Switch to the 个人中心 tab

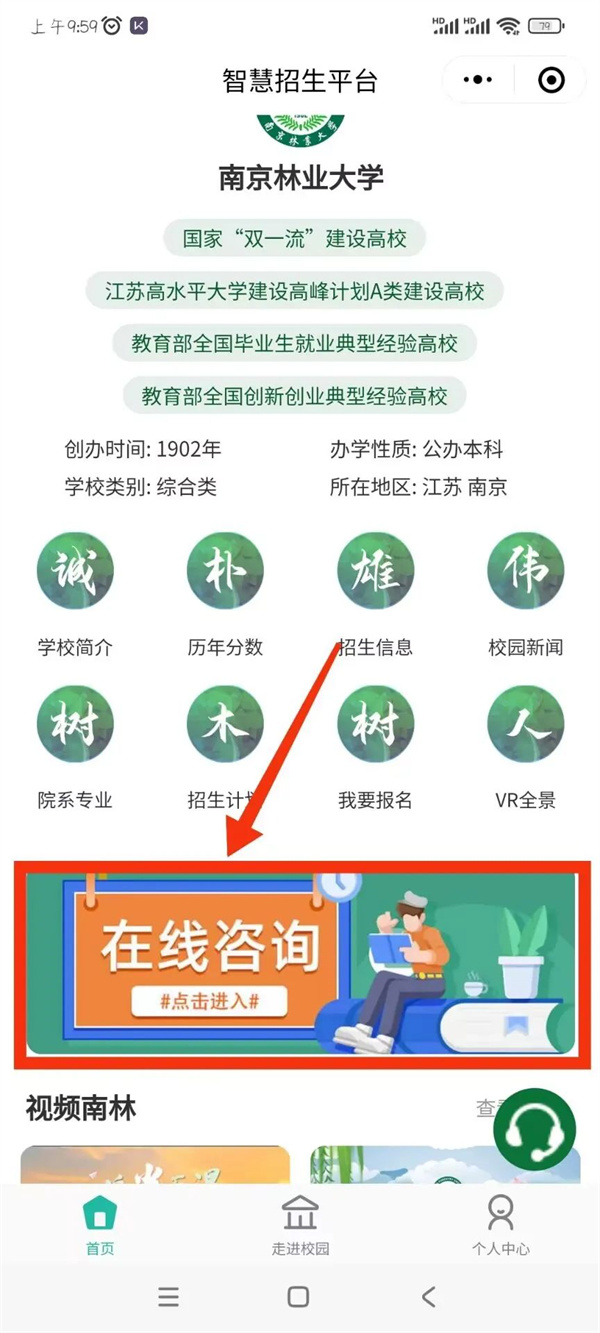tap(500, 1225)
